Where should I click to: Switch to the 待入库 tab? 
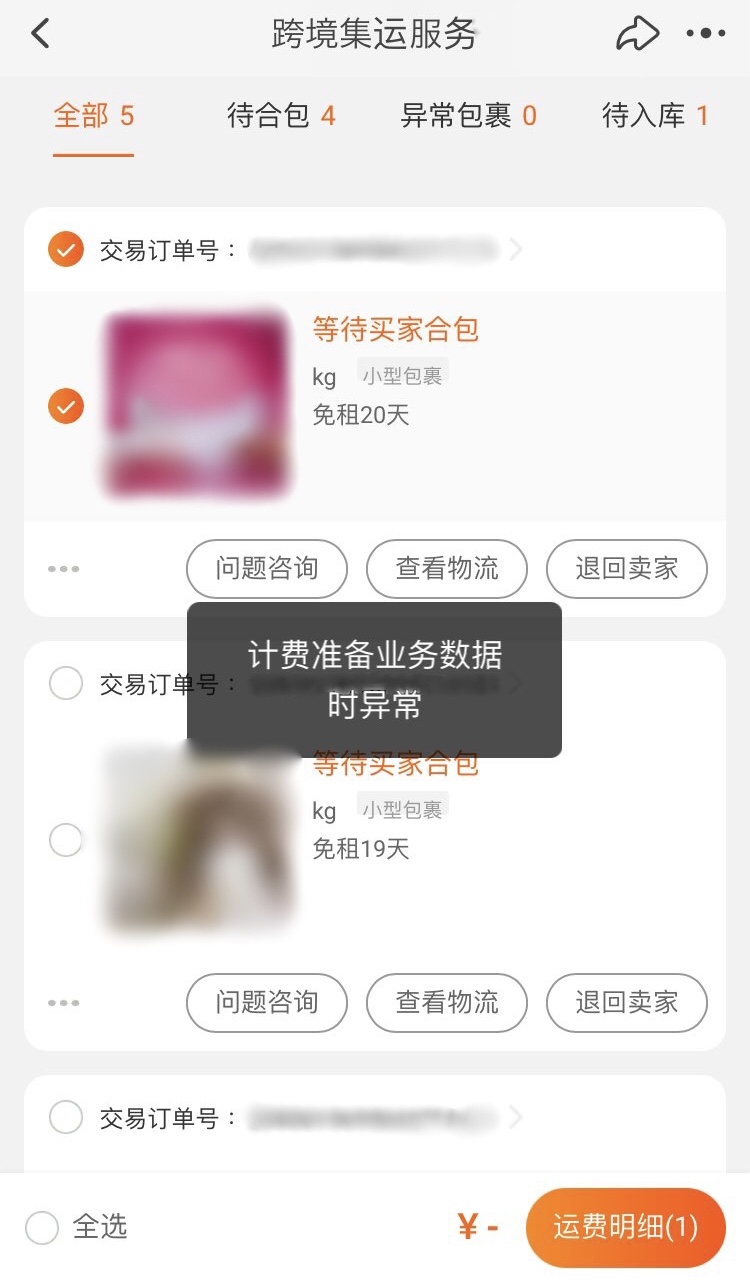(x=655, y=116)
